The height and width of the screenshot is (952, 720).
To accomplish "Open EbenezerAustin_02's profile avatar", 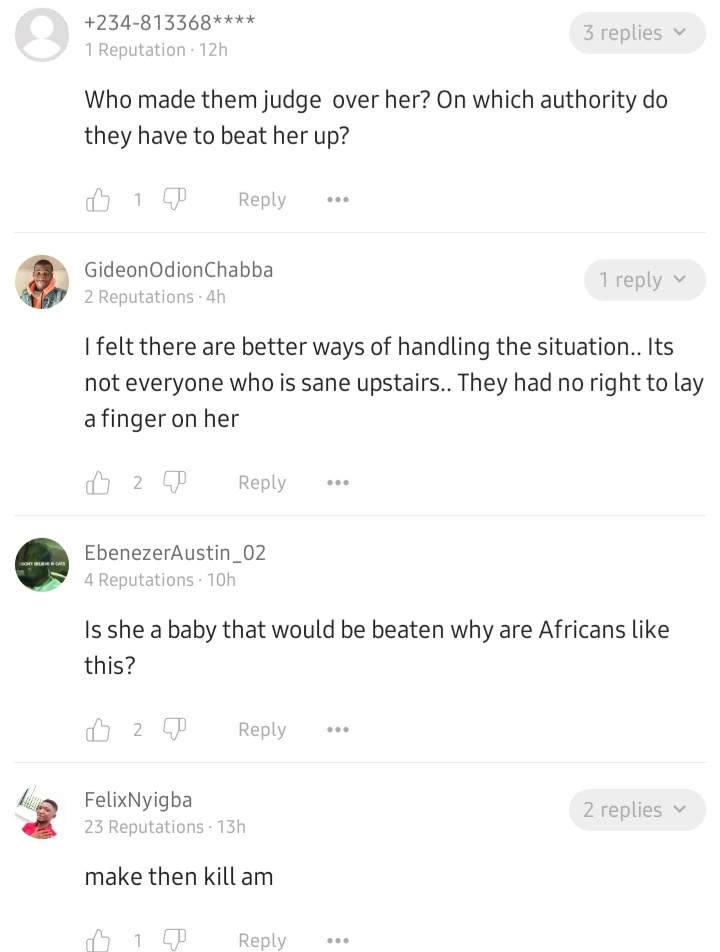I will point(42,565).
